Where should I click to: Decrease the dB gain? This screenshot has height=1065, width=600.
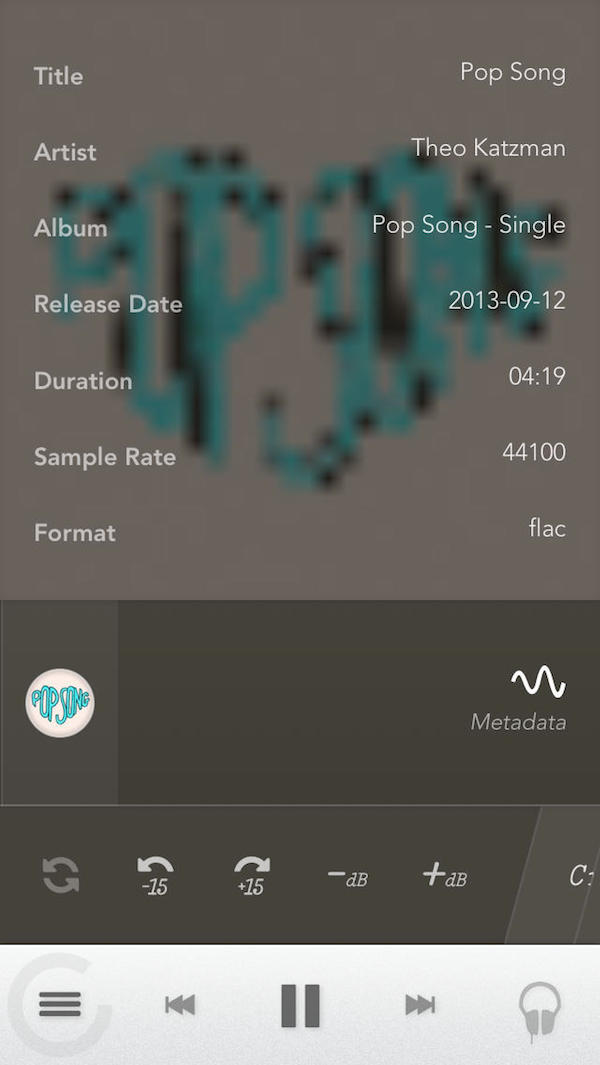coord(347,876)
